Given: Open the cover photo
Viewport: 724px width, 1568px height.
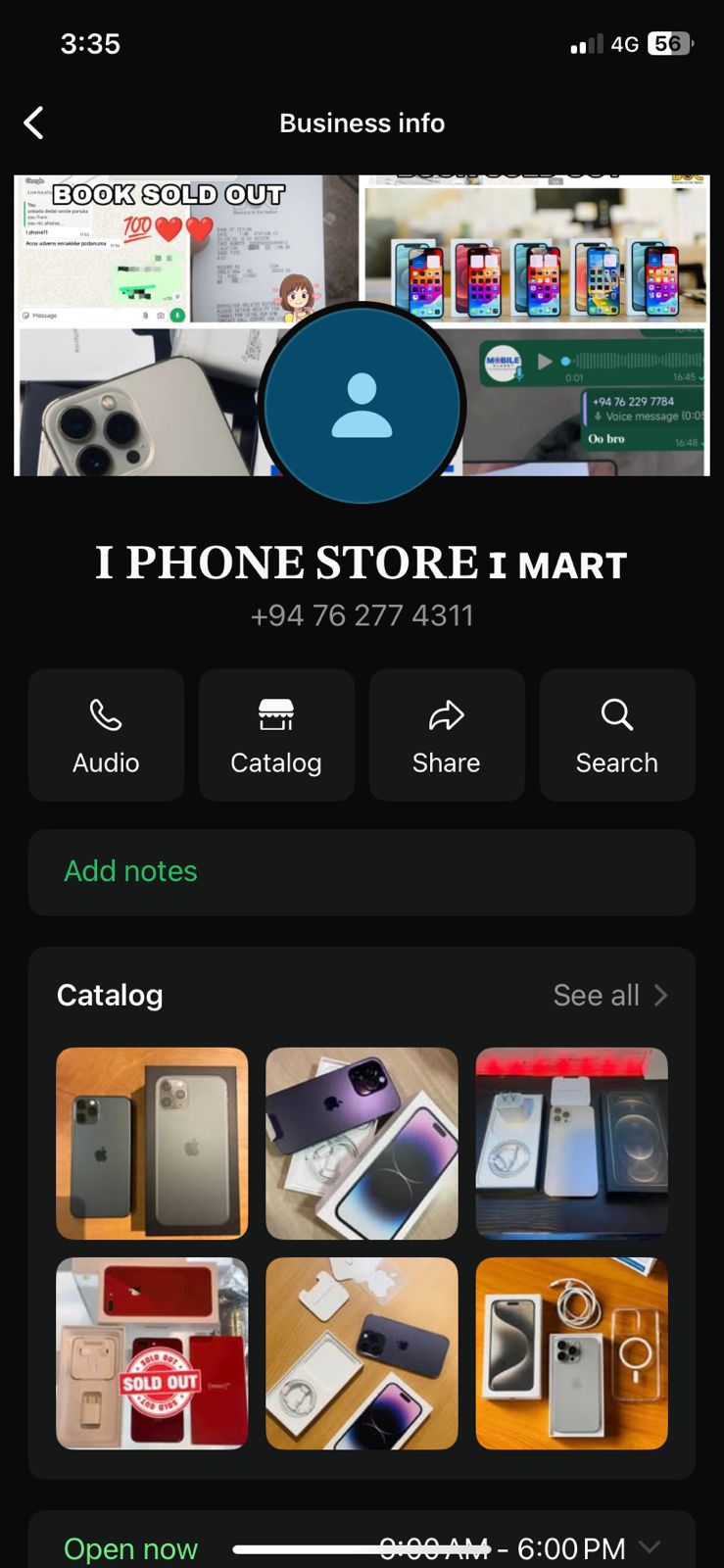Looking at the screenshot, I should coord(588,255).
